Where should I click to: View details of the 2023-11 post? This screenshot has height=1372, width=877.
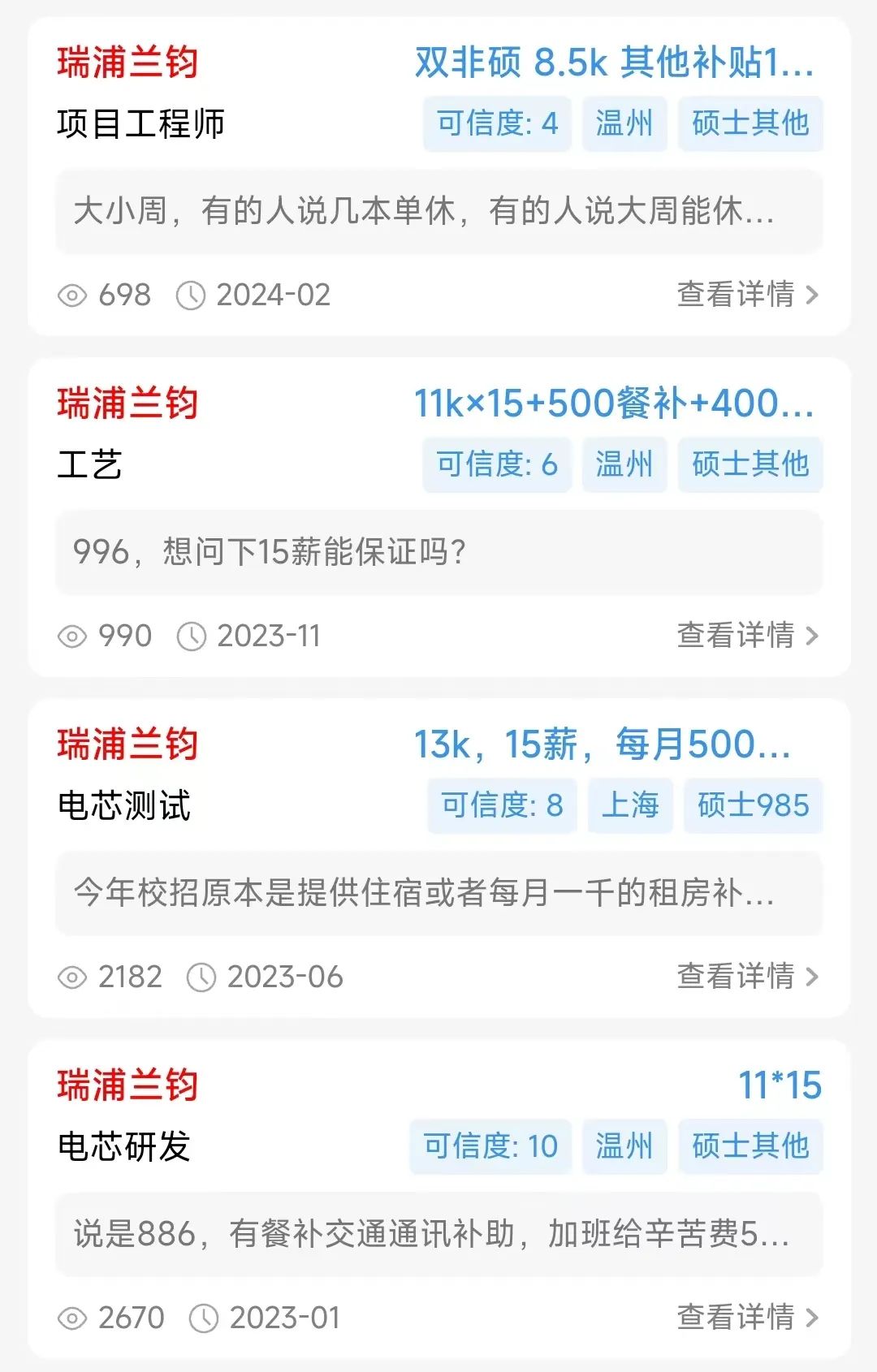tap(747, 636)
